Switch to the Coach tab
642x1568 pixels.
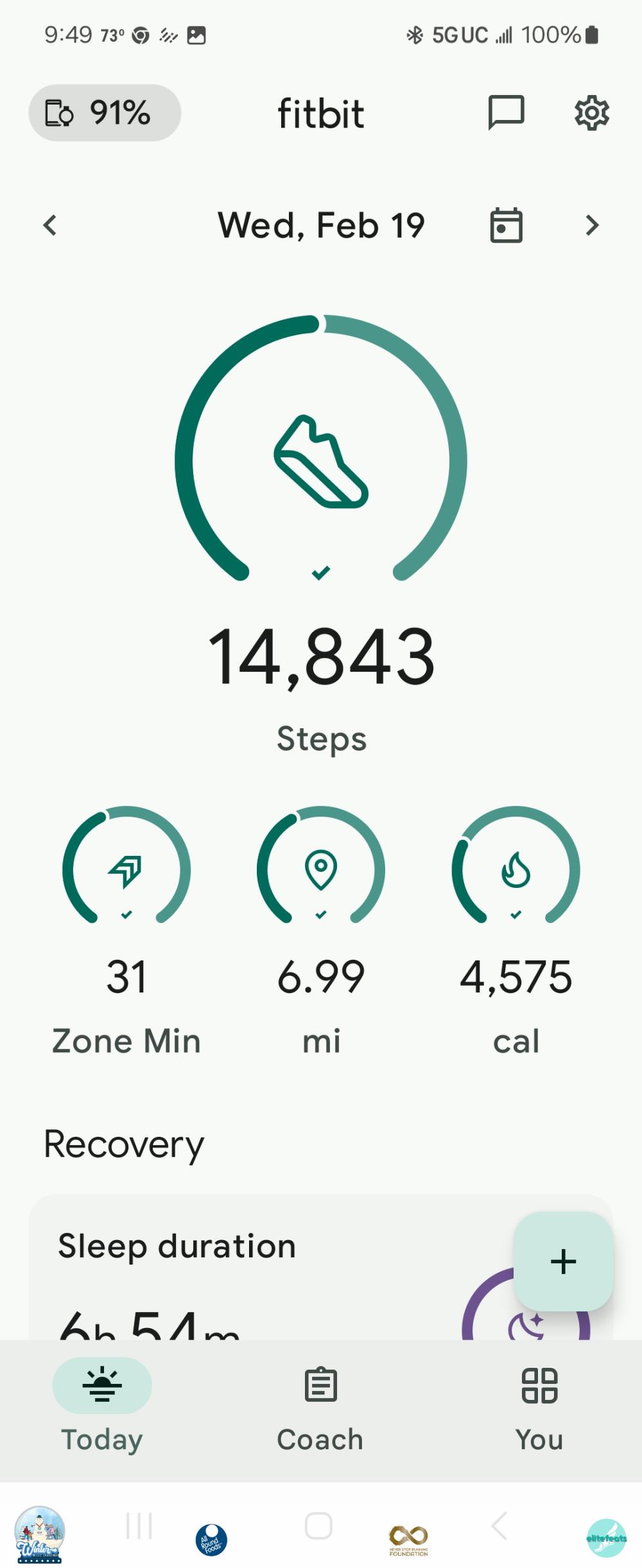click(320, 1405)
